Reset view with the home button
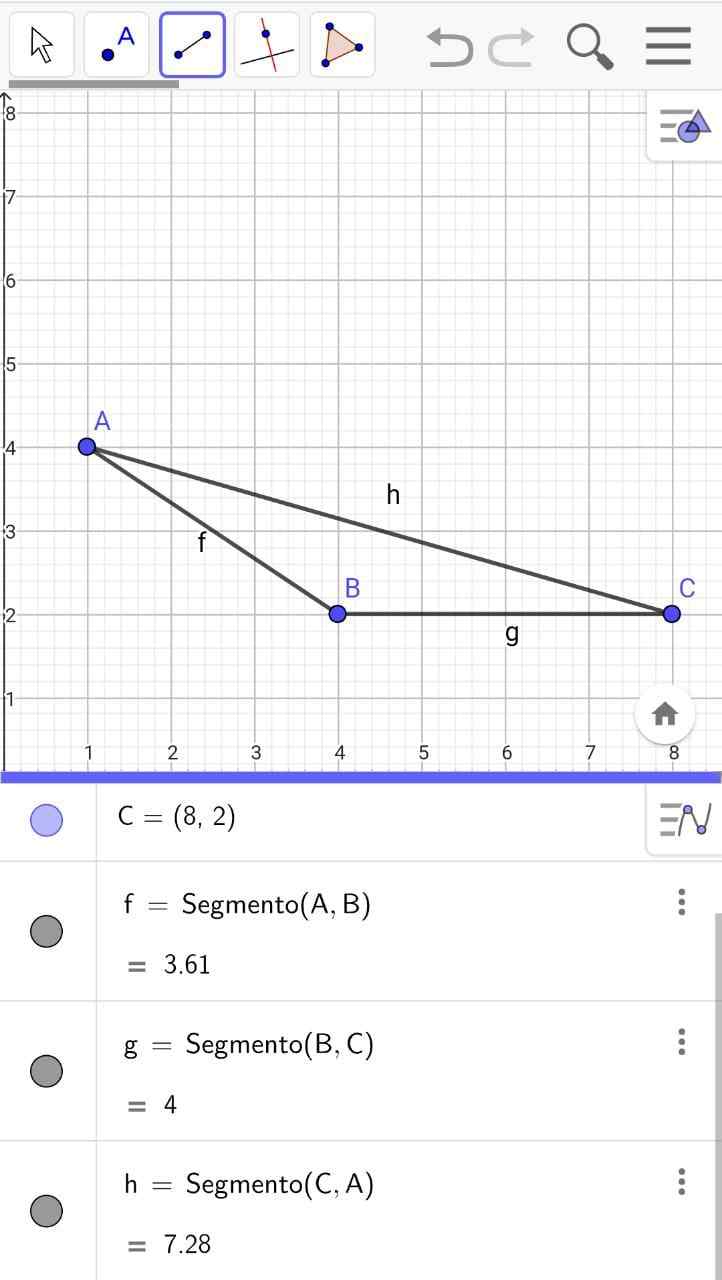 click(x=665, y=714)
